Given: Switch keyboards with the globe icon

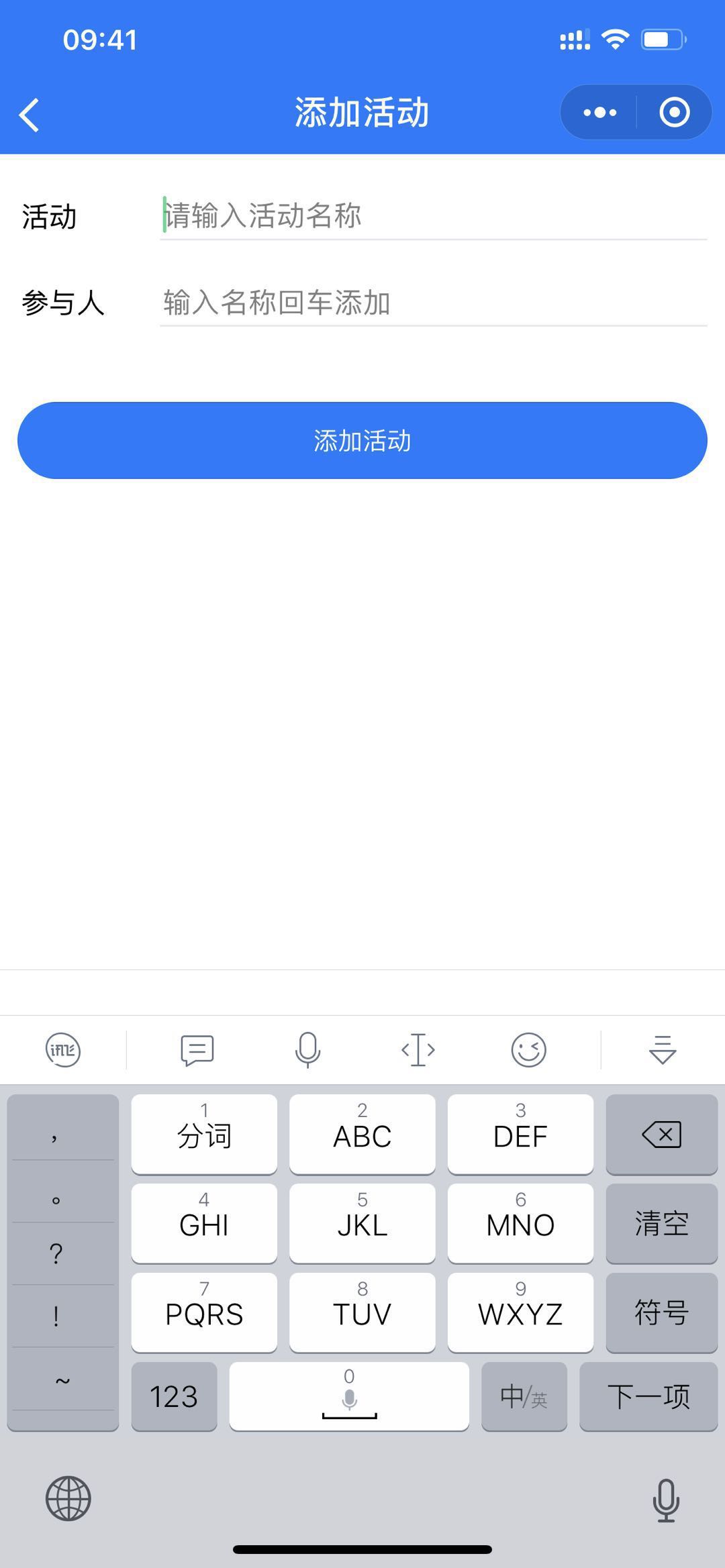Looking at the screenshot, I should click(68, 1498).
